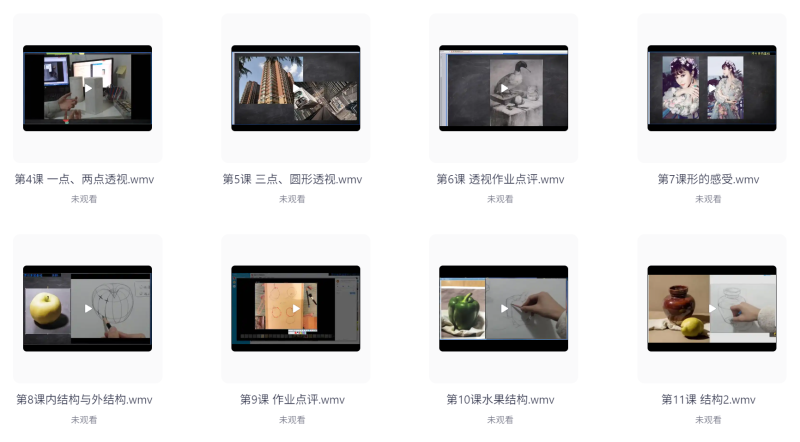Screen dimensions: 800x442
Task: Play 第9课 作业点评 video
Action: click(296, 308)
